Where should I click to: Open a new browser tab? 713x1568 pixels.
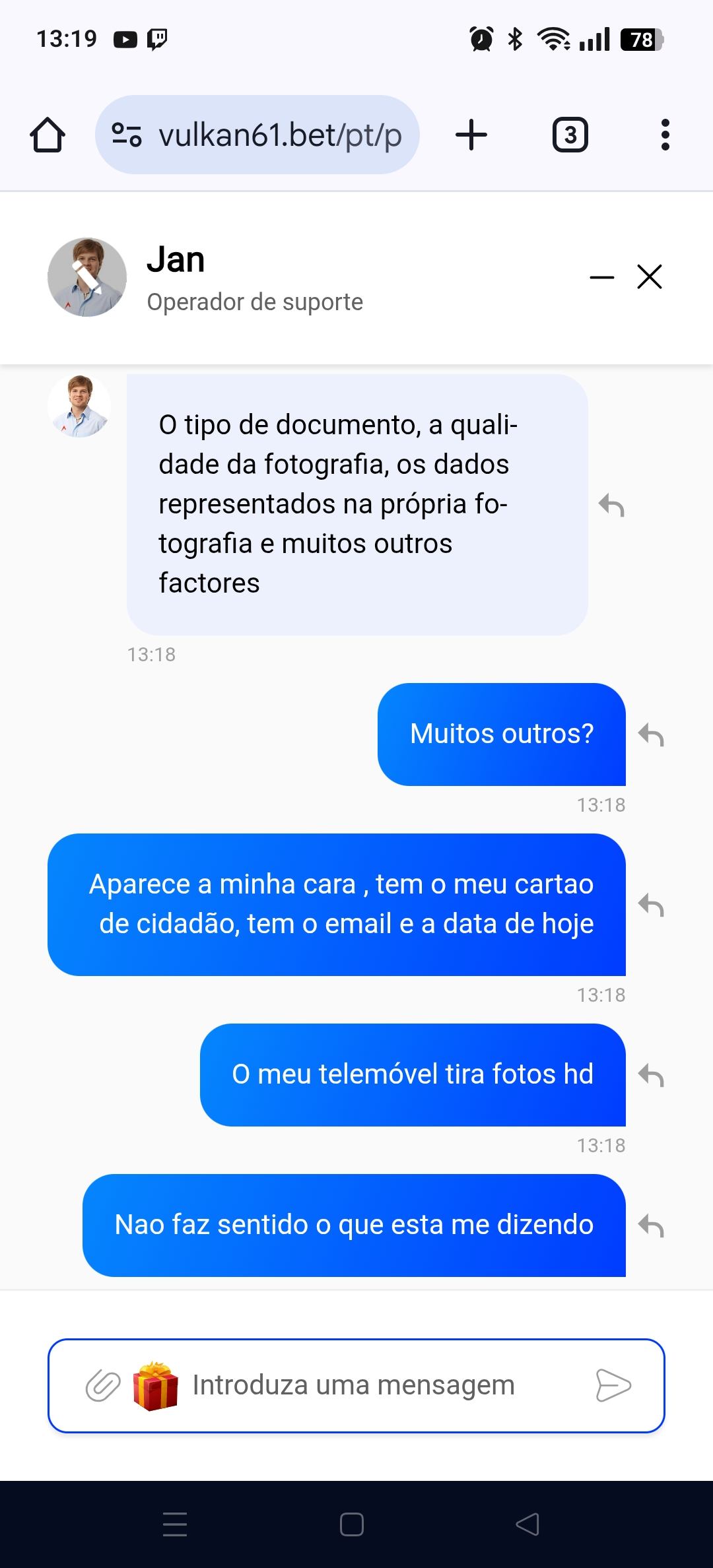[x=471, y=135]
